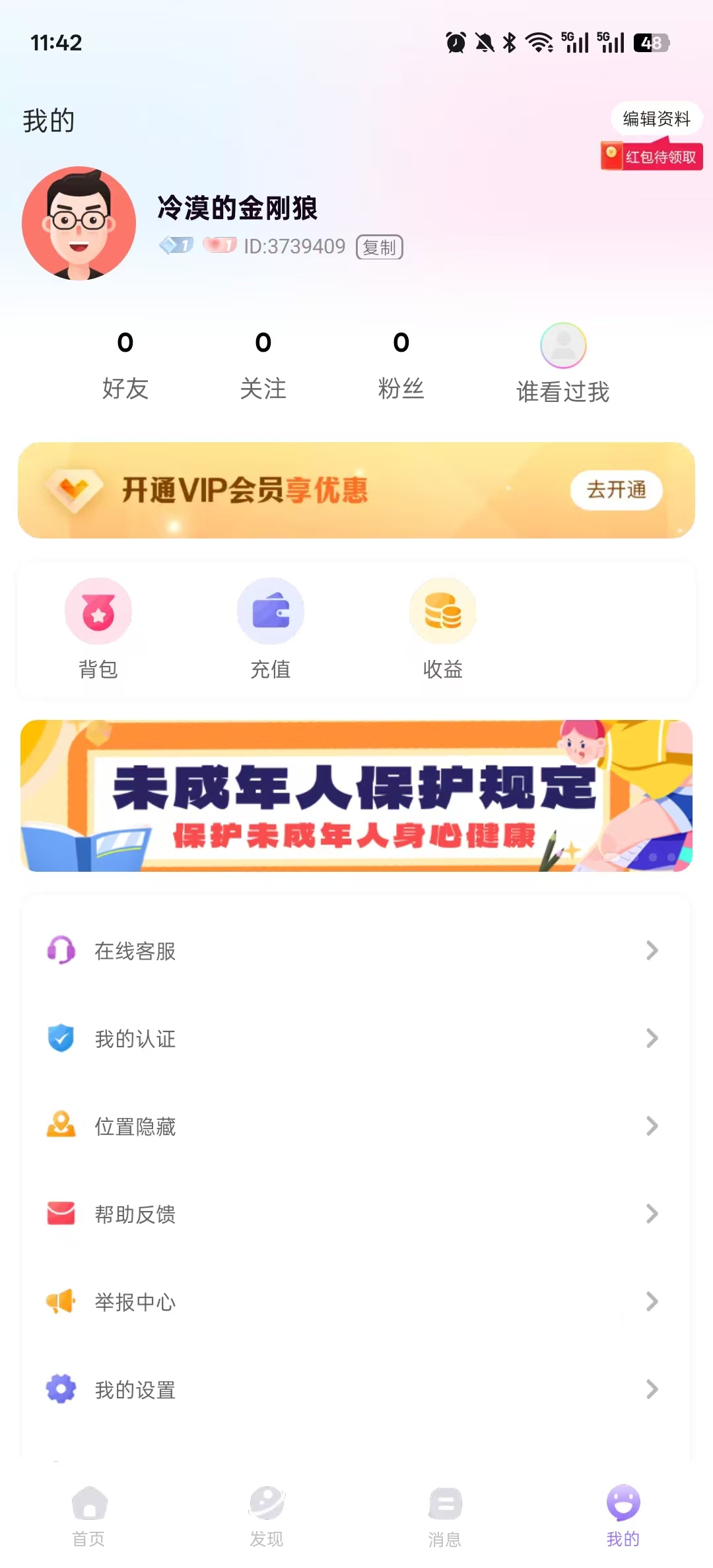Open 举报中心 report center
Viewport: 713px width, 1568px height.
(x=356, y=1302)
